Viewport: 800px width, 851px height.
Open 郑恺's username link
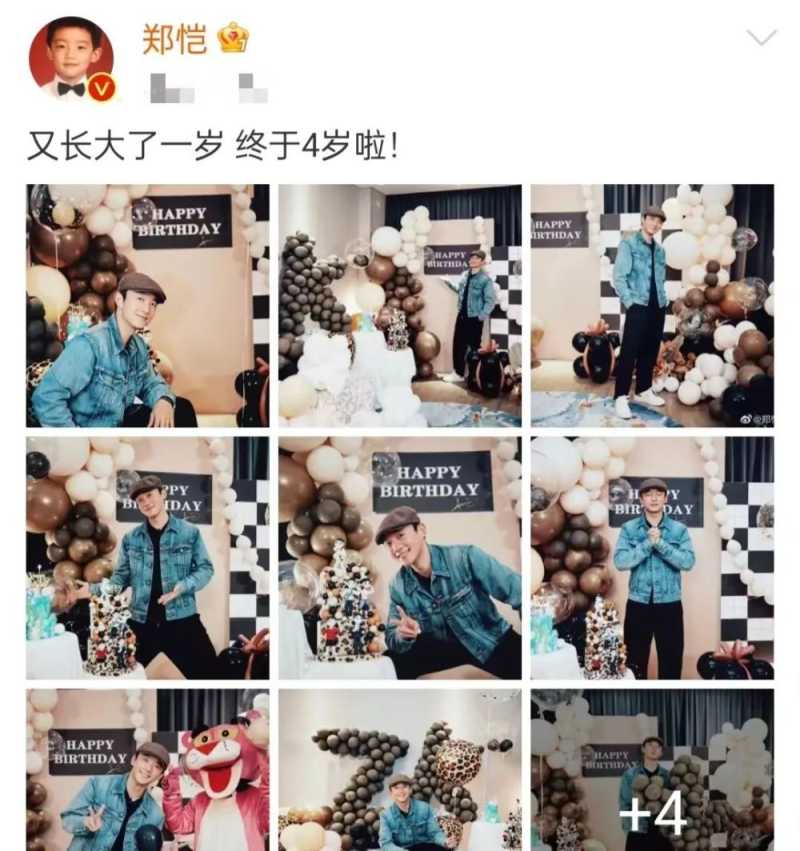[x=175, y=38]
